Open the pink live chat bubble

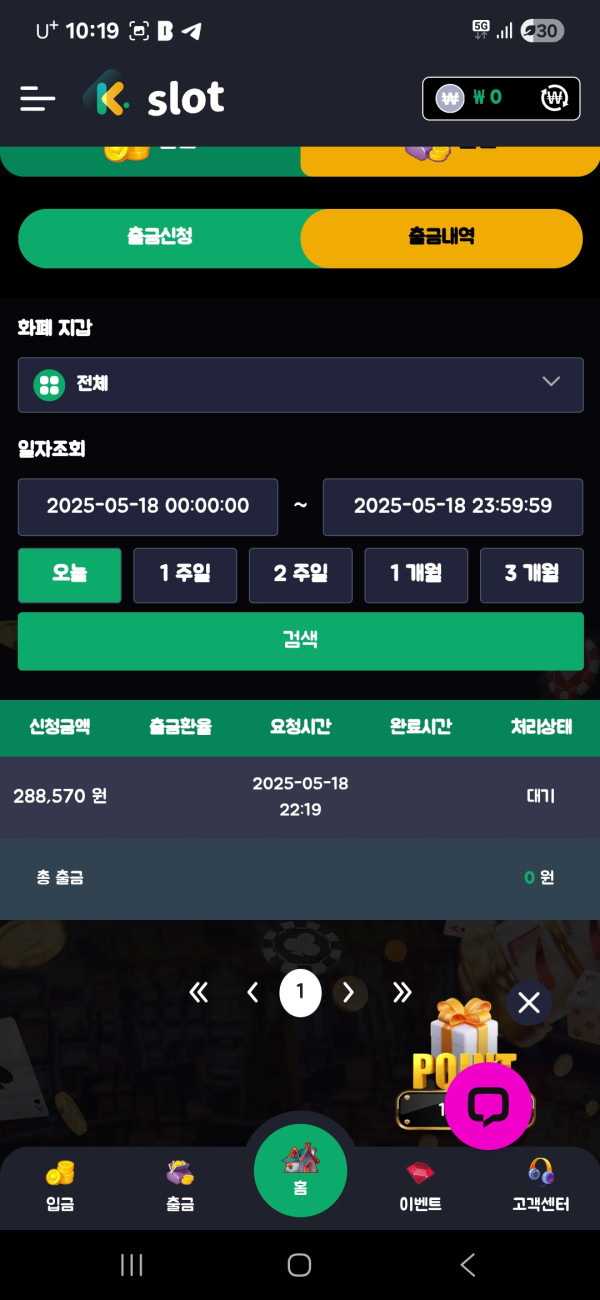pos(488,1106)
